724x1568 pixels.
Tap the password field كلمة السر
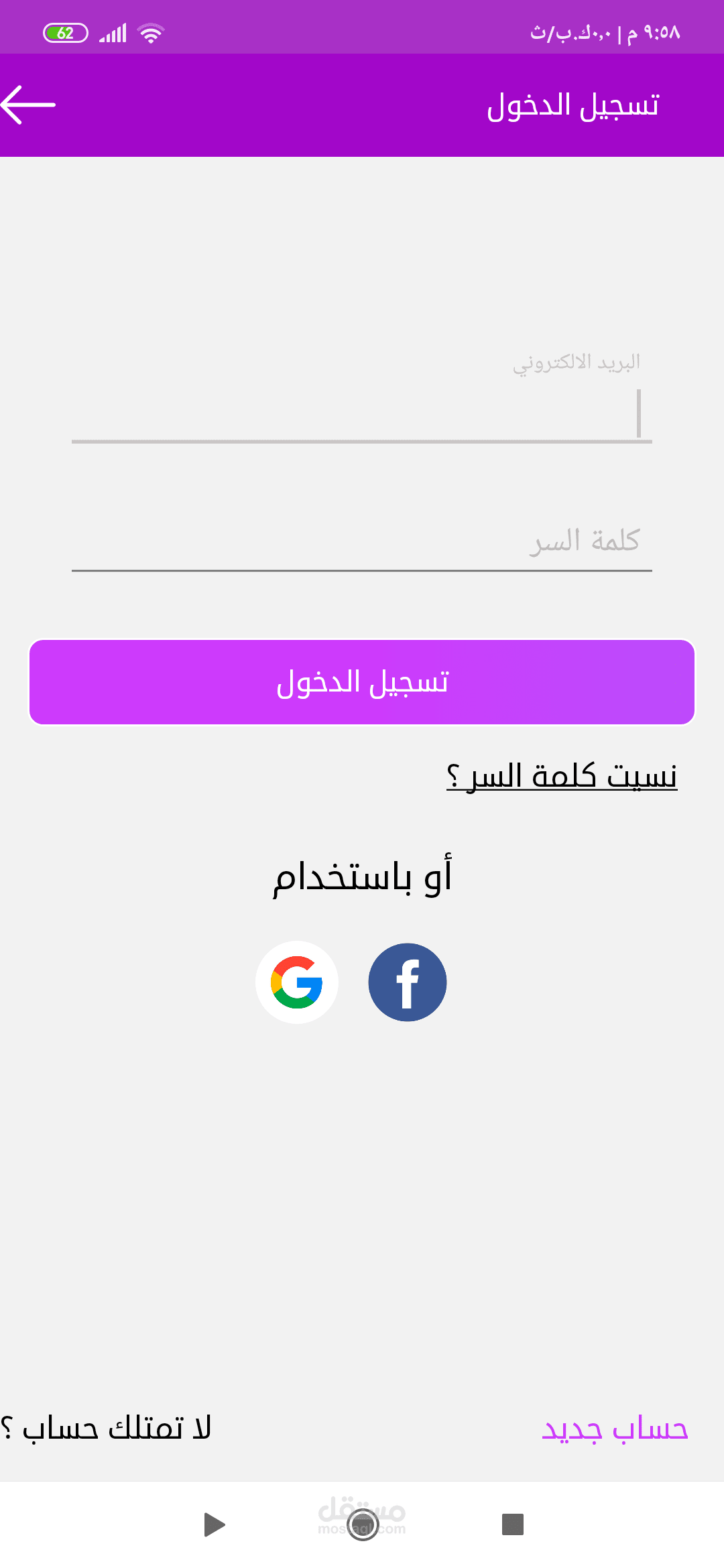(x=362, y=541)
